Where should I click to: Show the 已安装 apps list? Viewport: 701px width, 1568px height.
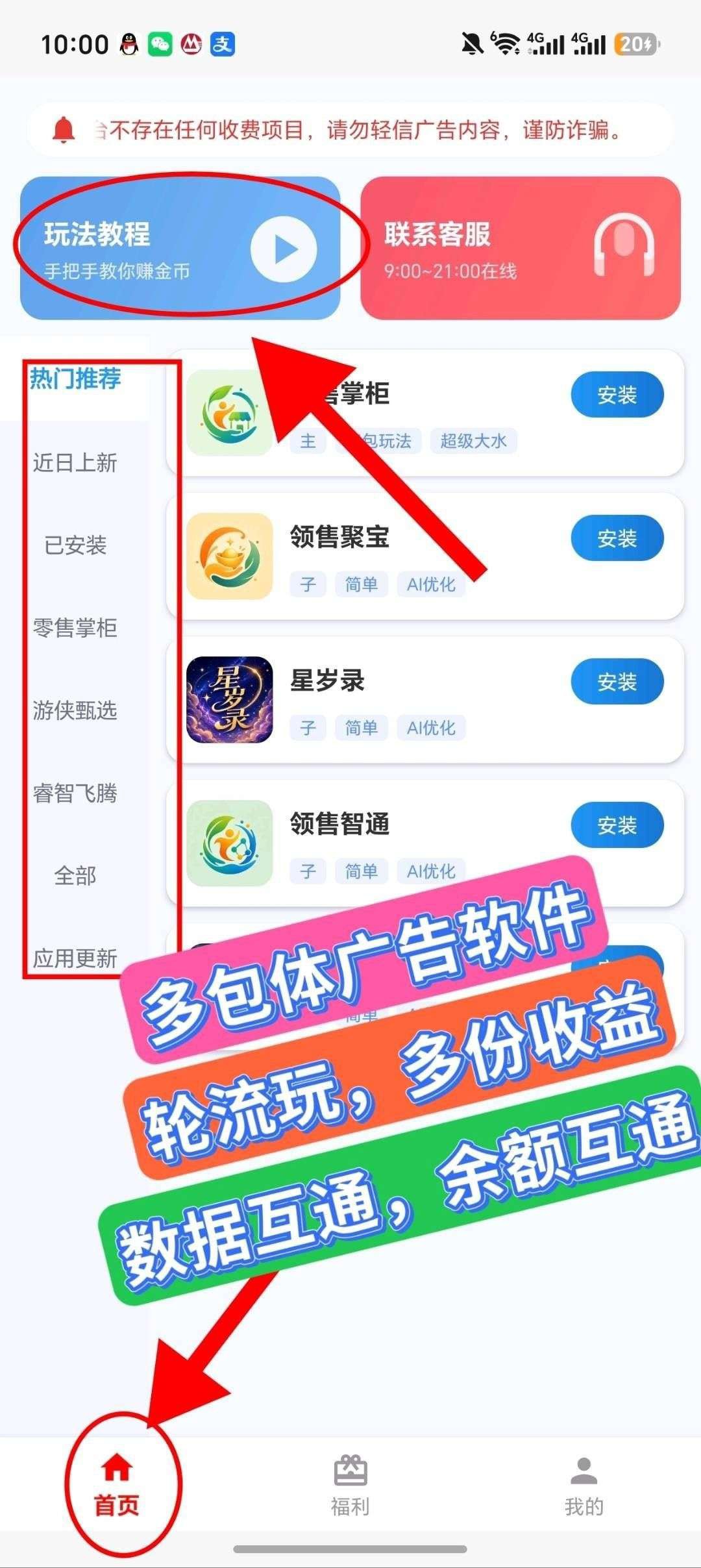(x=75, y=545)
